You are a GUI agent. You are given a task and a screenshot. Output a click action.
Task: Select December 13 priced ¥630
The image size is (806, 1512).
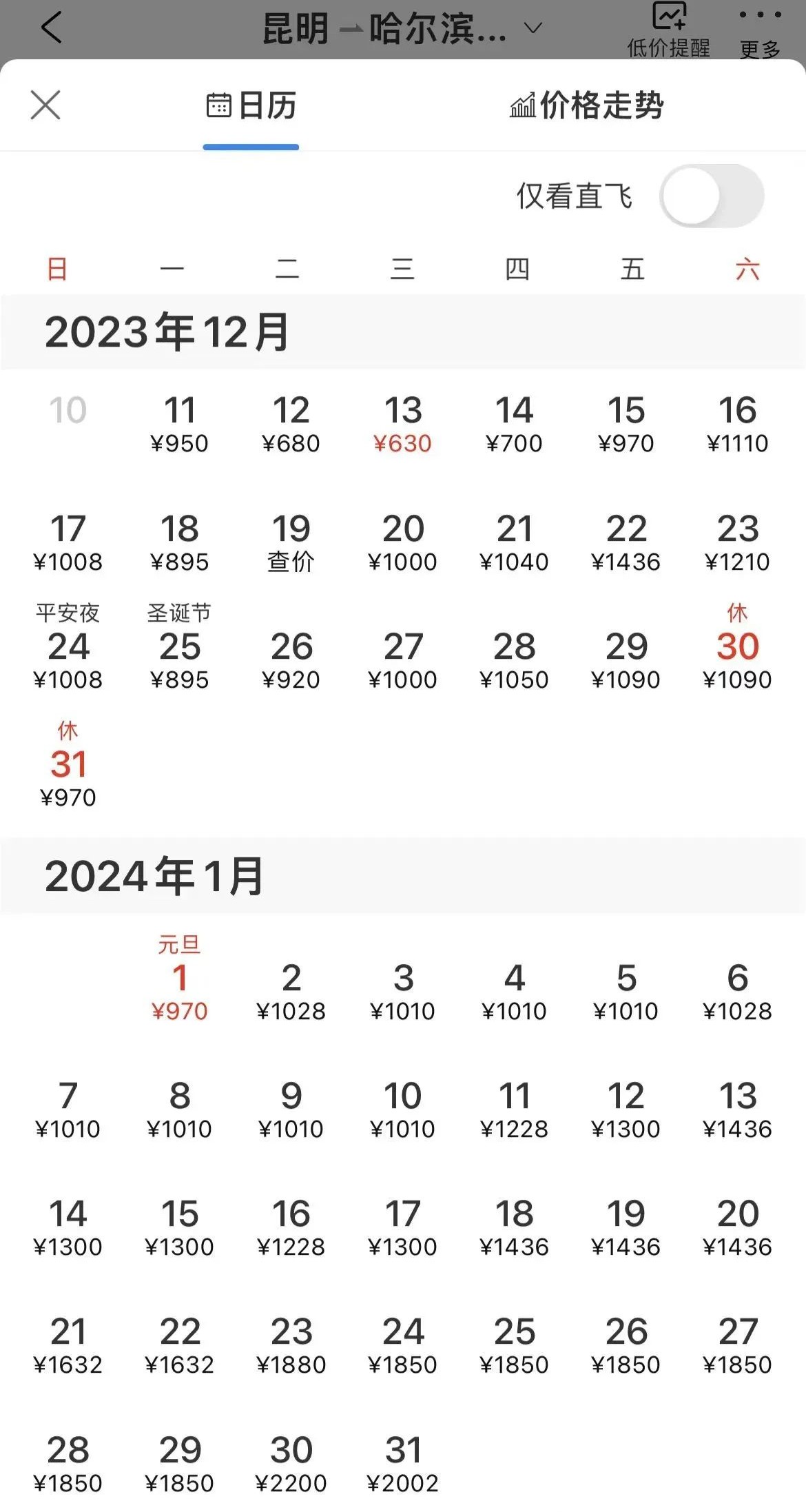coord(402,424)
